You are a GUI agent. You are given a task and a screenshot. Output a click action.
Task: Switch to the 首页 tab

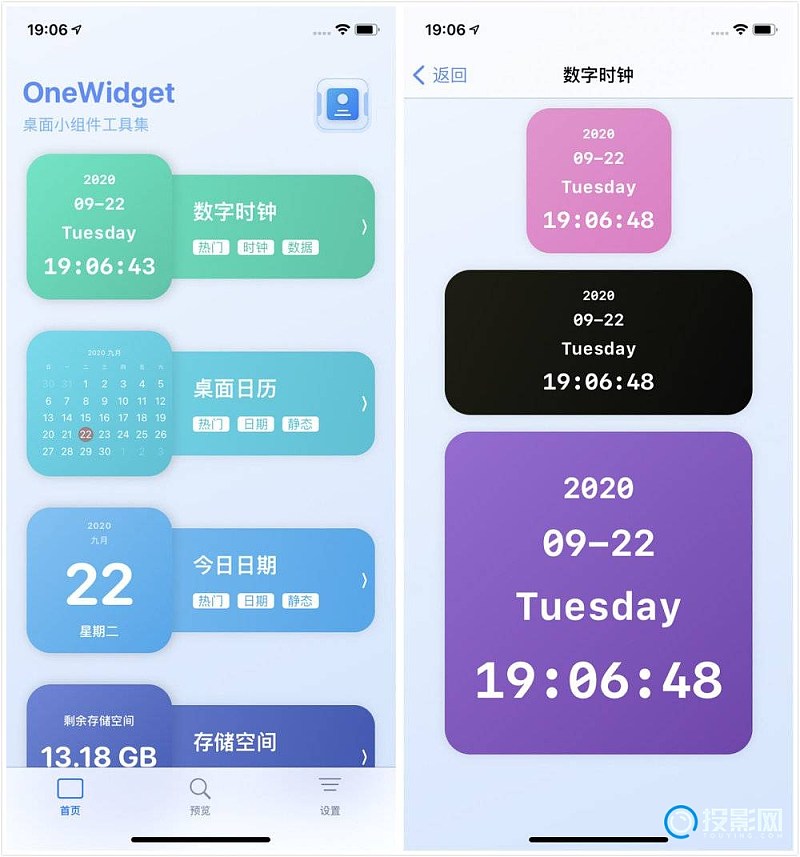pyautogui.click(x=70, y=796)
